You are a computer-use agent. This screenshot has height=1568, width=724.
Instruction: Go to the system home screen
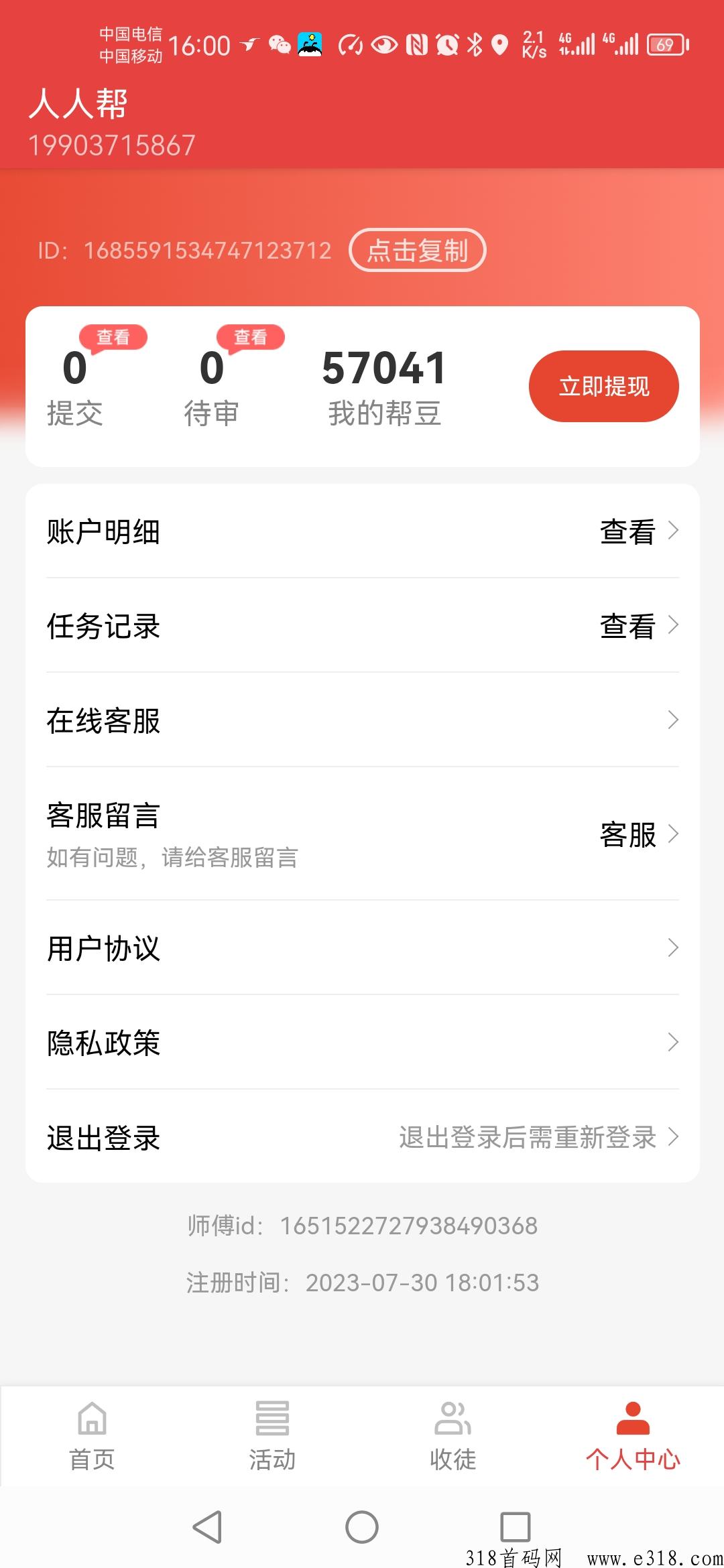tap(362, 1527)
